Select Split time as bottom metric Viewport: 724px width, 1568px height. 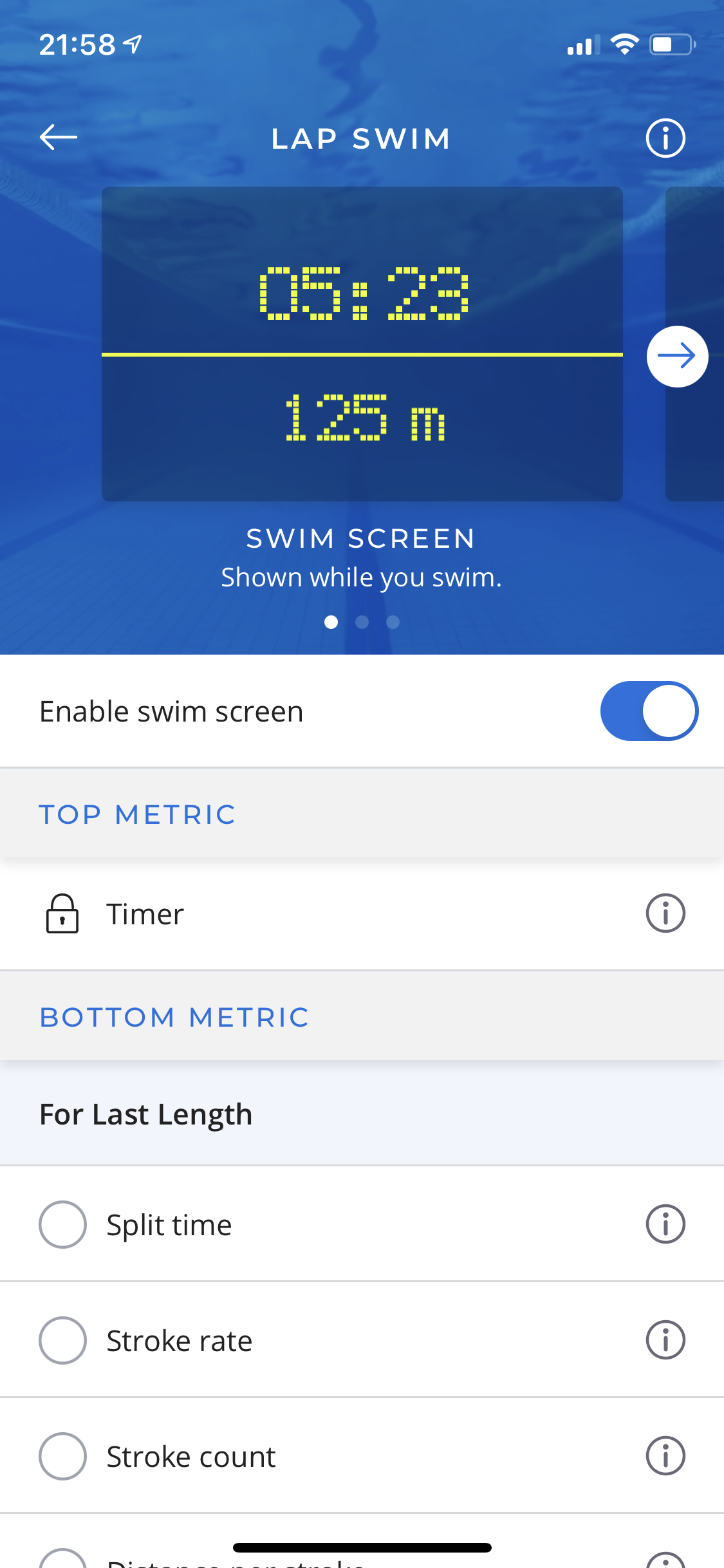point(62,1224)
